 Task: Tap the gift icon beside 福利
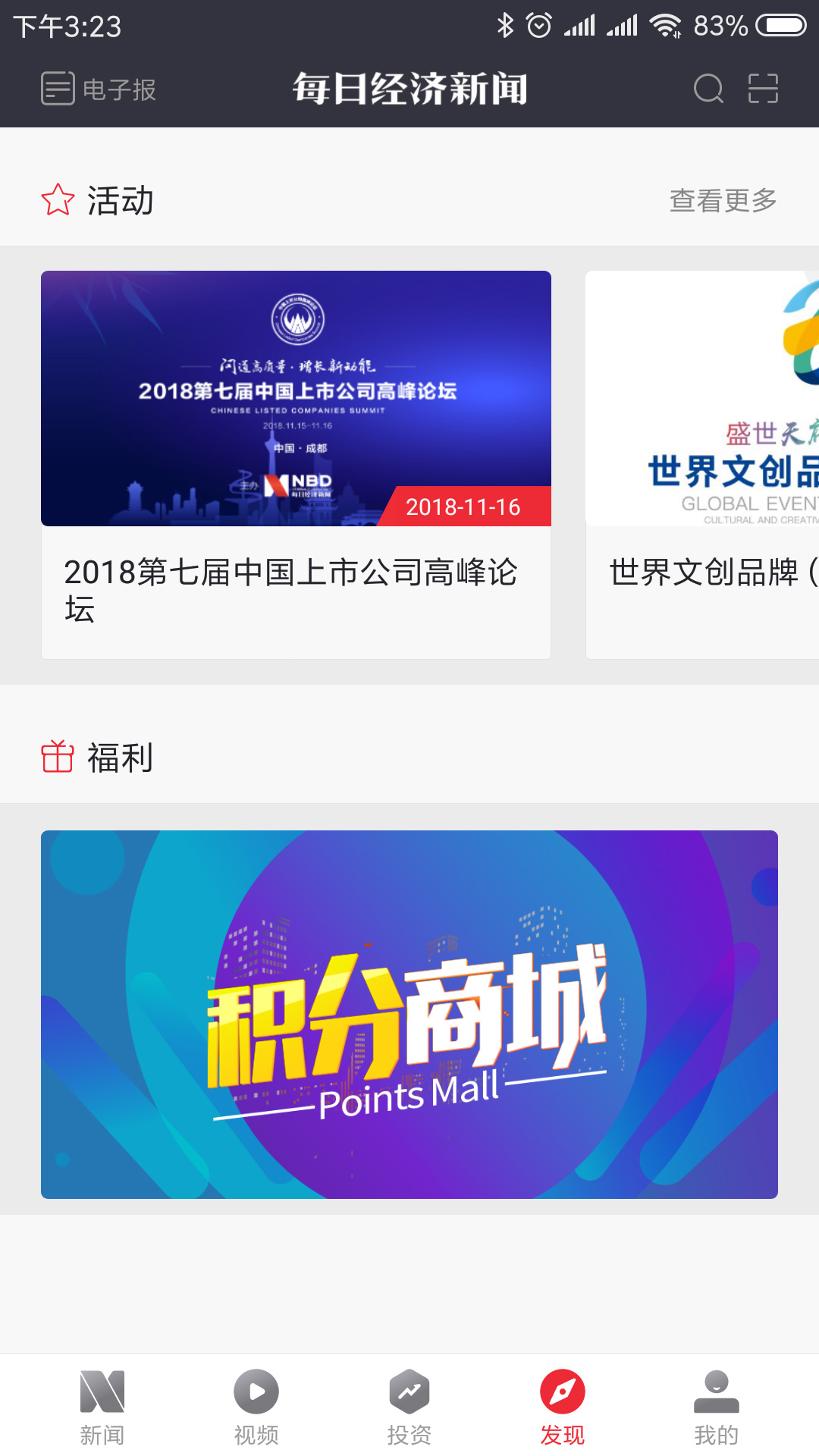click(x=56, y=756)
